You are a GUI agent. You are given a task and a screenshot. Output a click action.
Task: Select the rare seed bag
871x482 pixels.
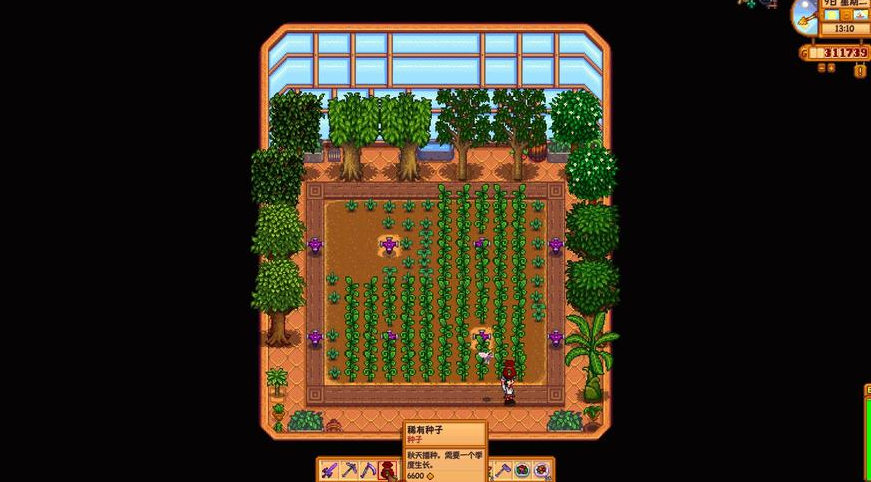[x=387, y=470]
